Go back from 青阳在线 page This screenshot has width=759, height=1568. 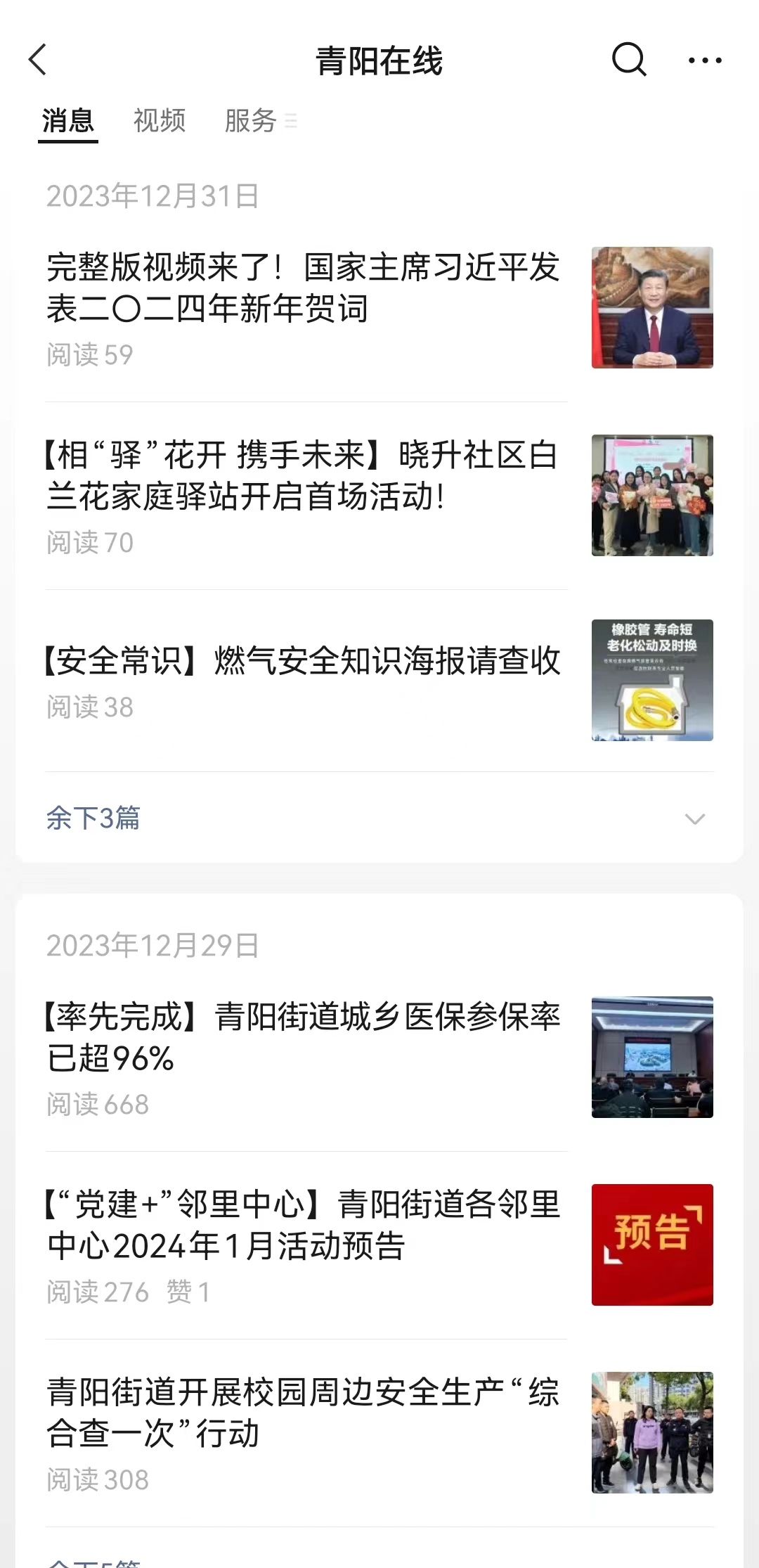[39, 60]
